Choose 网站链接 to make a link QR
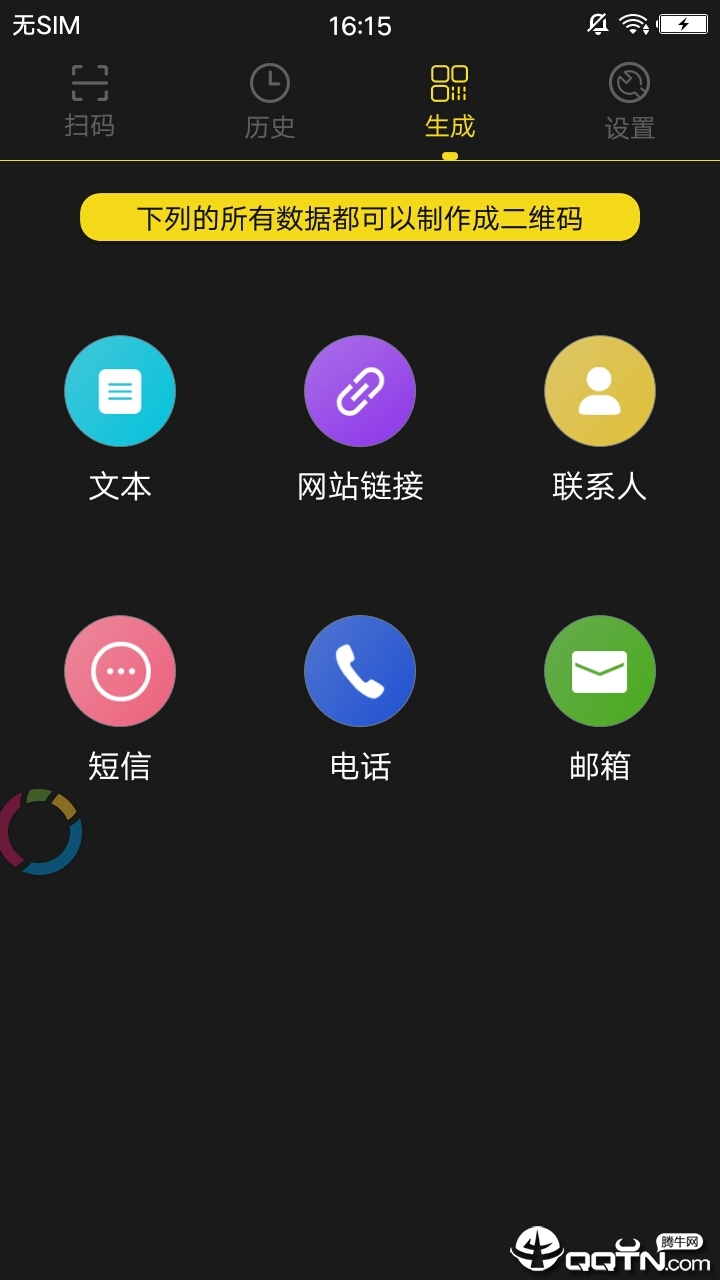The image size is (720, 1280). (360, 391)
